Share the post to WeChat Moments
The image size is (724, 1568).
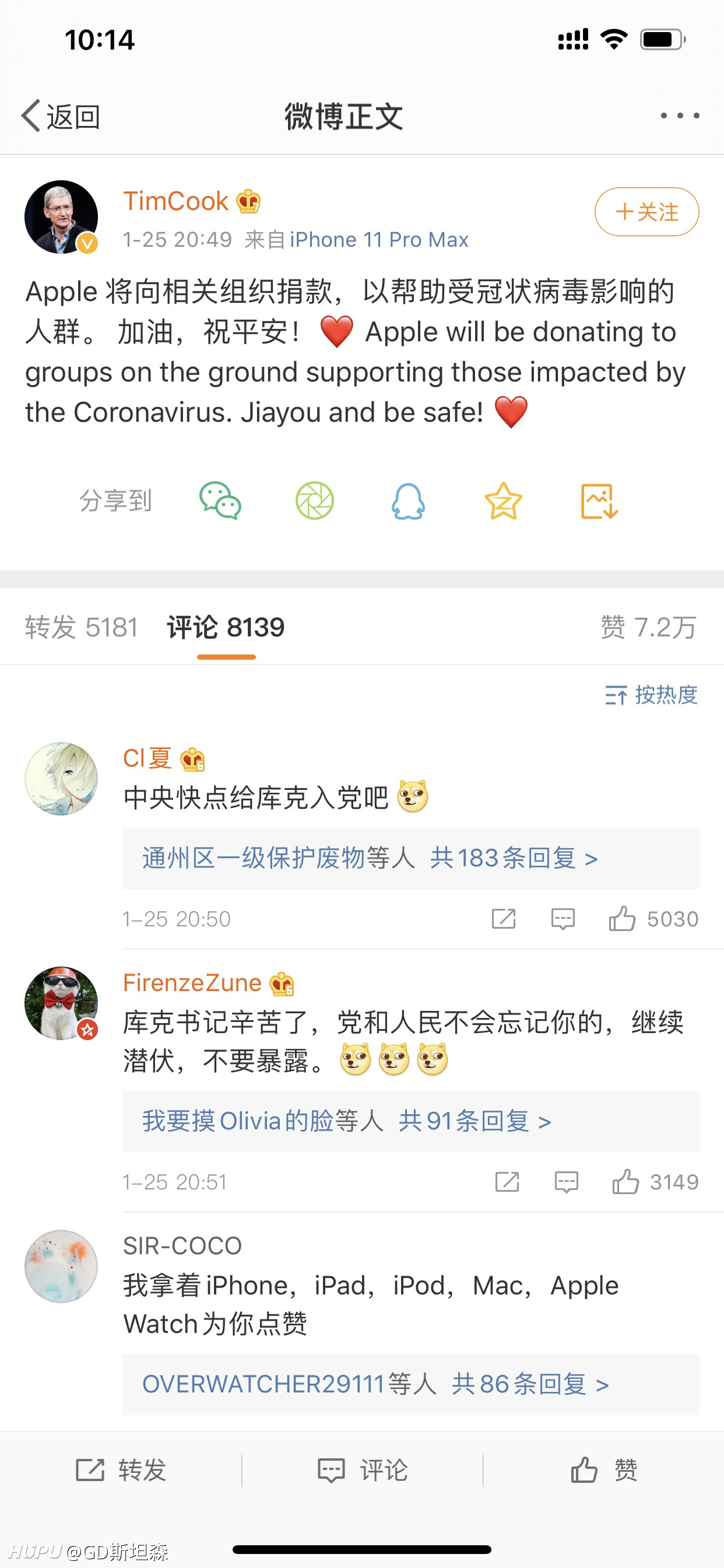(315, 501)
